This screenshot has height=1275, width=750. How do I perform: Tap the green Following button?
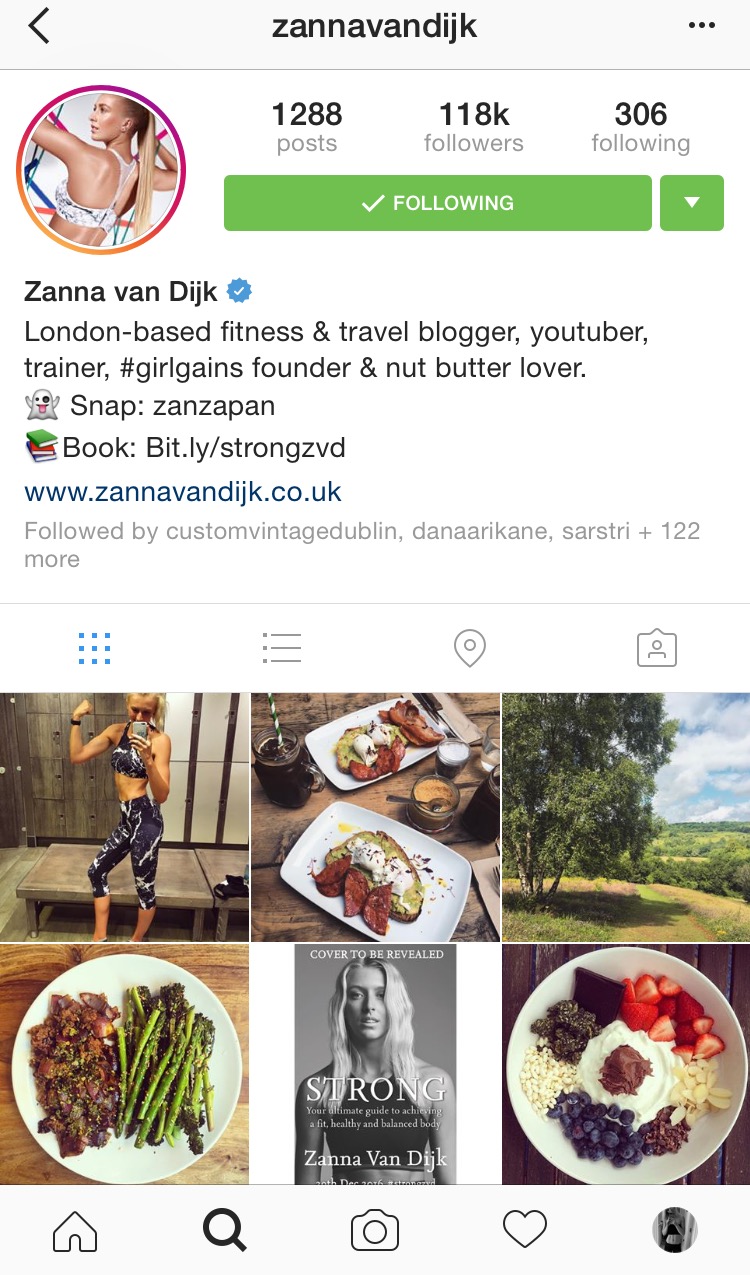tap(438, 203)
